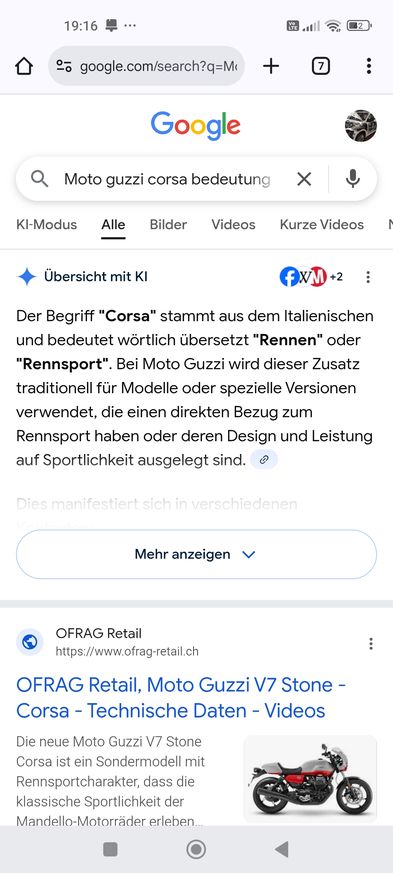This screenshot has height=873, width=393.
Task: Switch to the Kurze Videos tab
Action: tap(322, 224)
